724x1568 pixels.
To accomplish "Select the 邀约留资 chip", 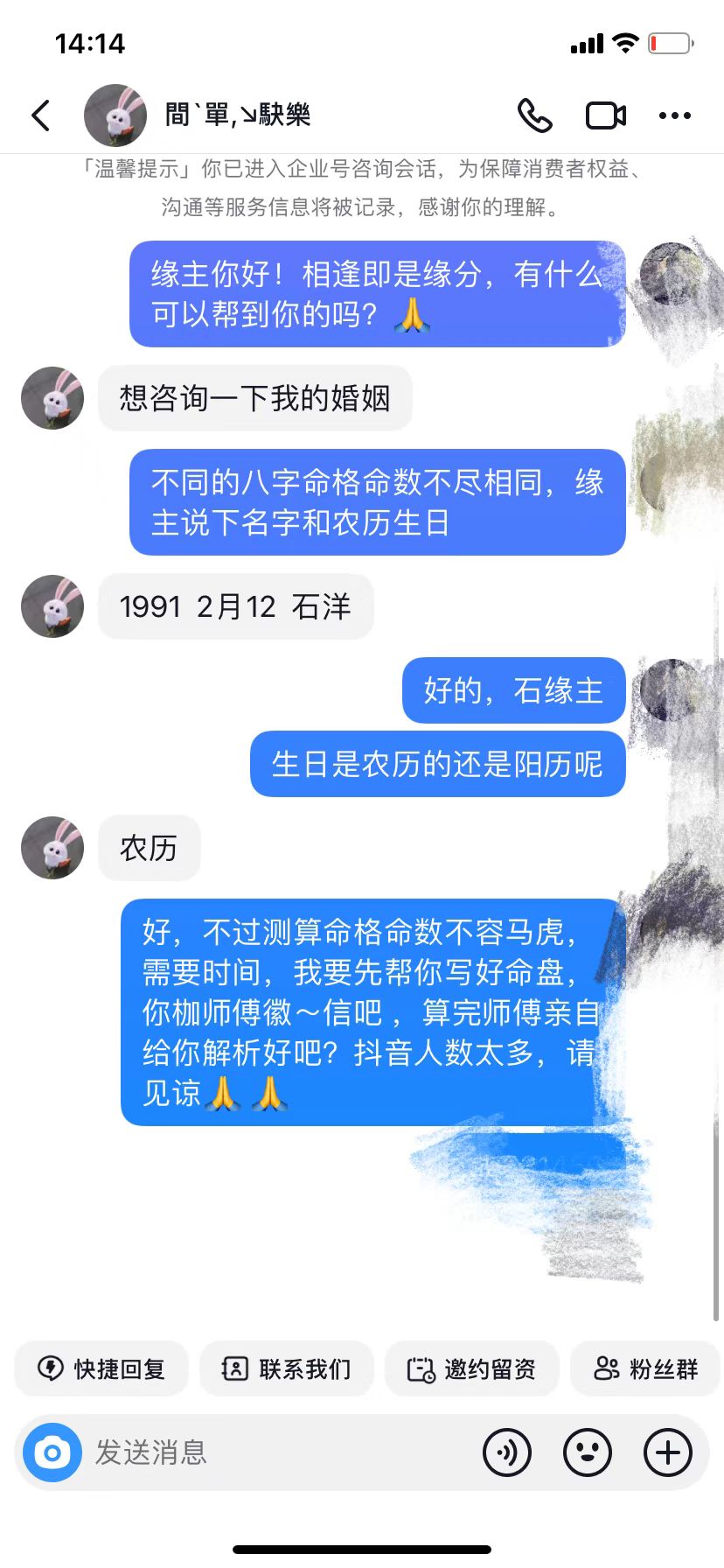I will click(x=472, y=1368).
